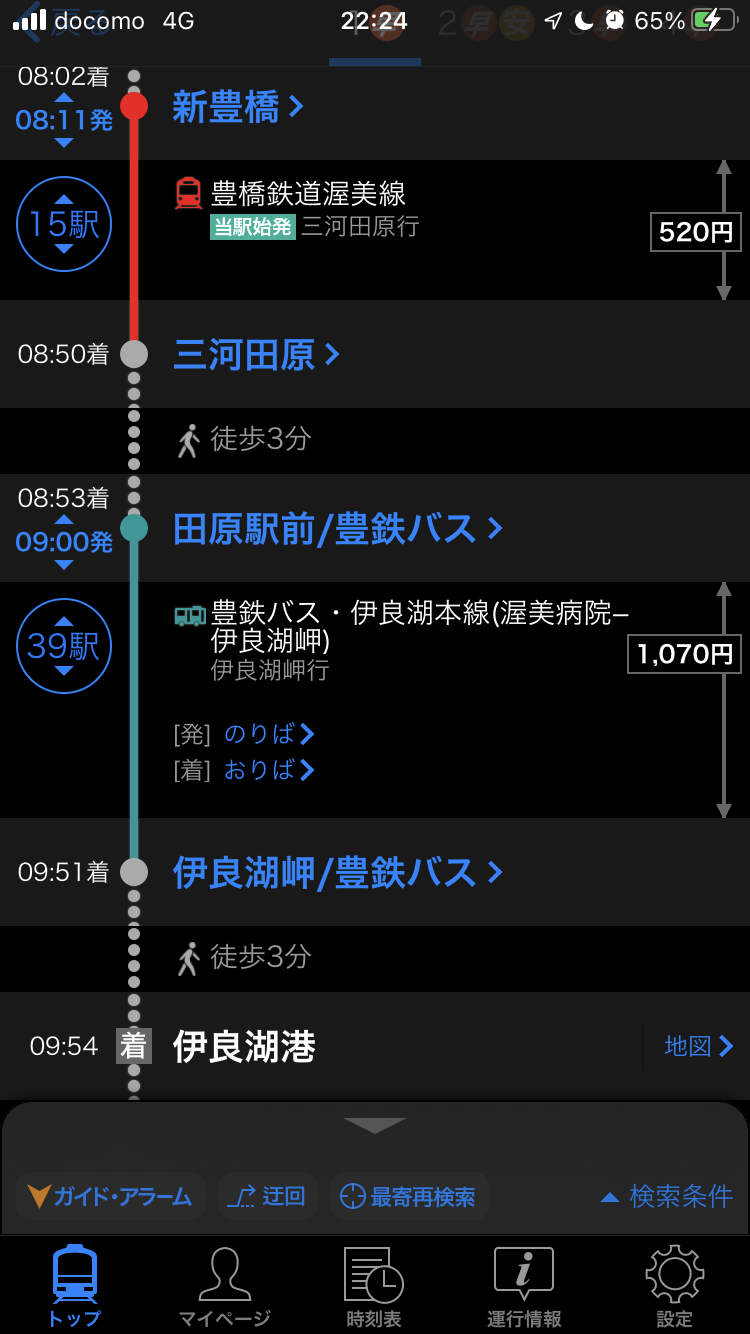
Task: Tap the 迂回 detour button
Action: pyautogui.click(x=268, y=1196)
